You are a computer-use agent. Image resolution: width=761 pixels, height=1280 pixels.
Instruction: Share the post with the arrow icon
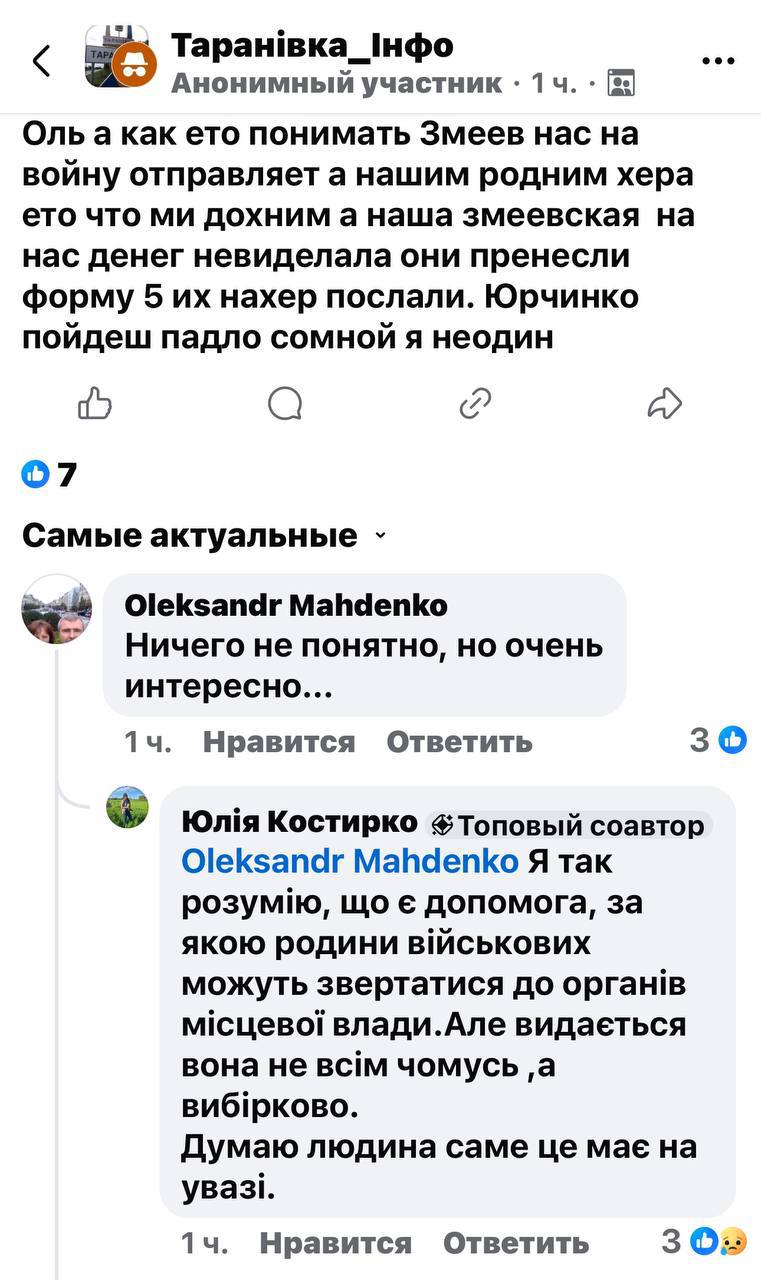[664, 403]
